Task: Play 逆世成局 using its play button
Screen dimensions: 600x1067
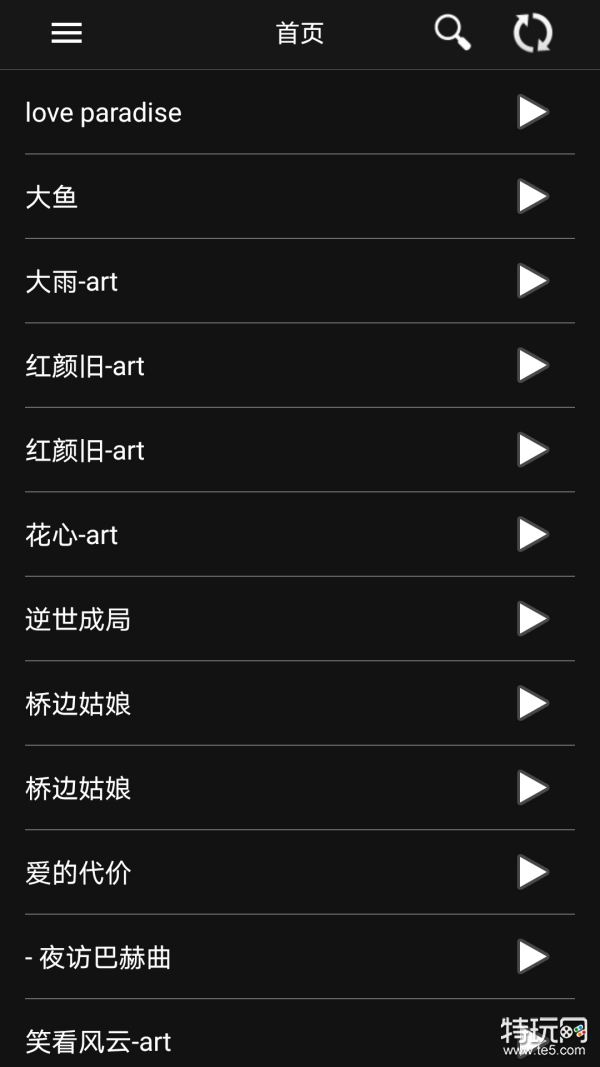Action: (532, 619)
